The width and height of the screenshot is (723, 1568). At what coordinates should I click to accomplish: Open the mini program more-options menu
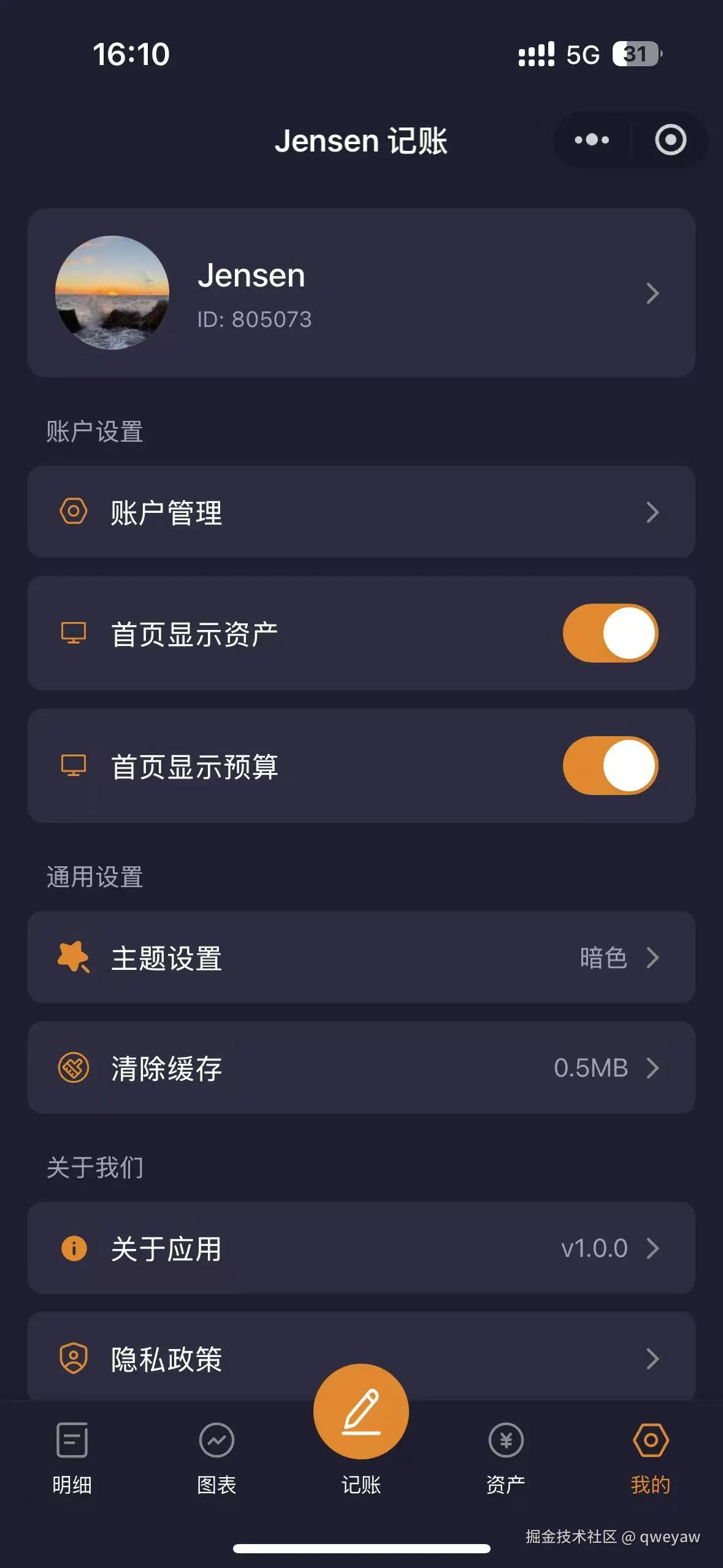pos(592,140)
